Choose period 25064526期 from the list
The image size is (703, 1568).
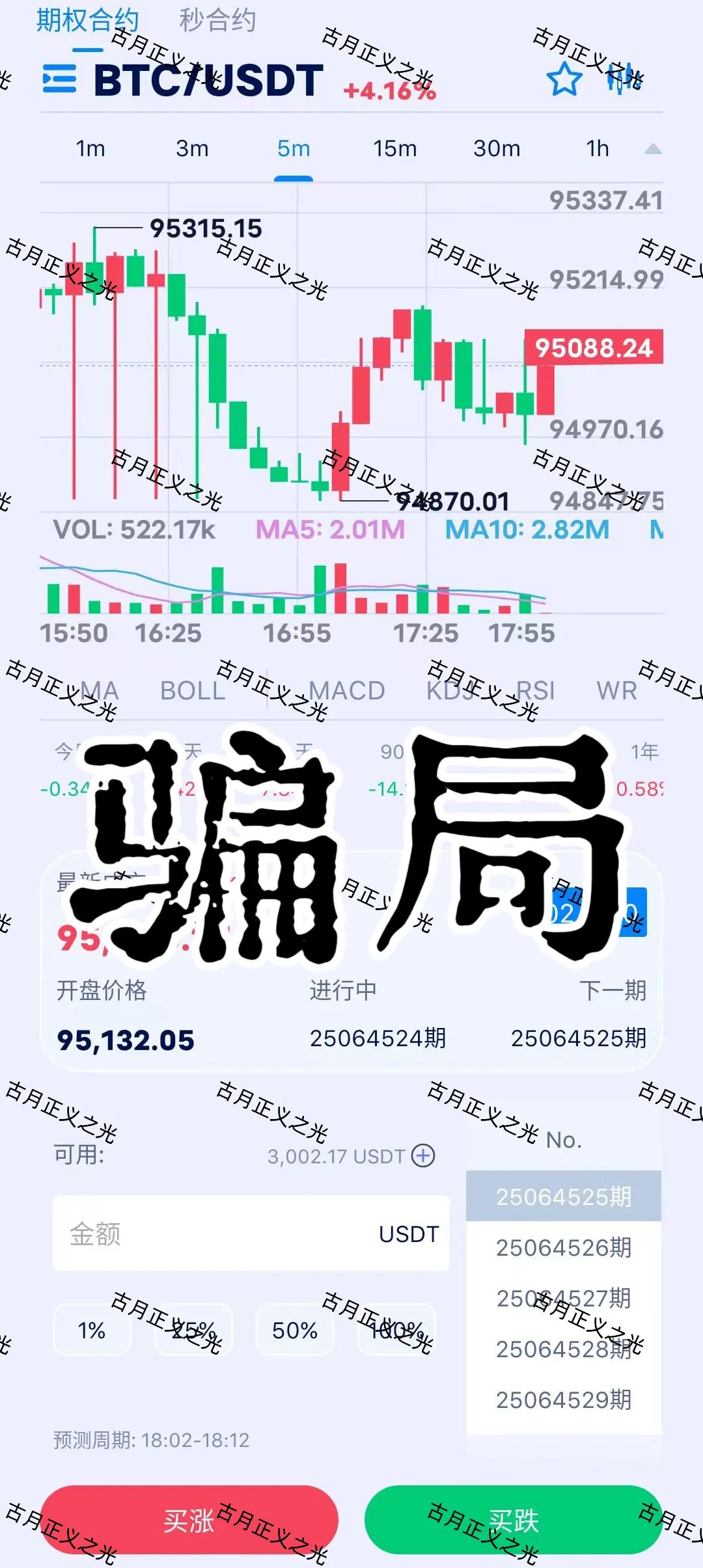[564, 1248]
